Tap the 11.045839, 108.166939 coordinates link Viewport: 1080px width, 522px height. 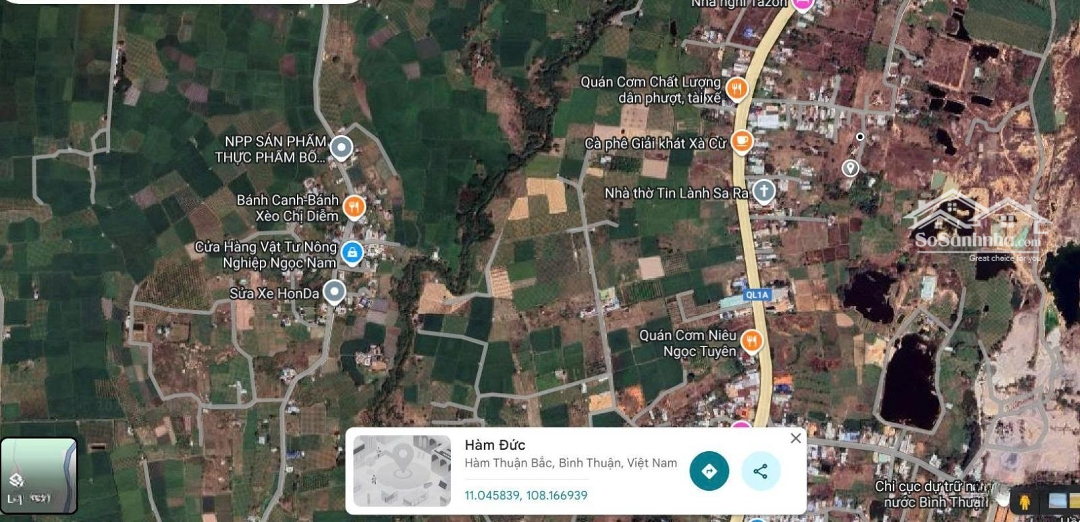point(526,495)
